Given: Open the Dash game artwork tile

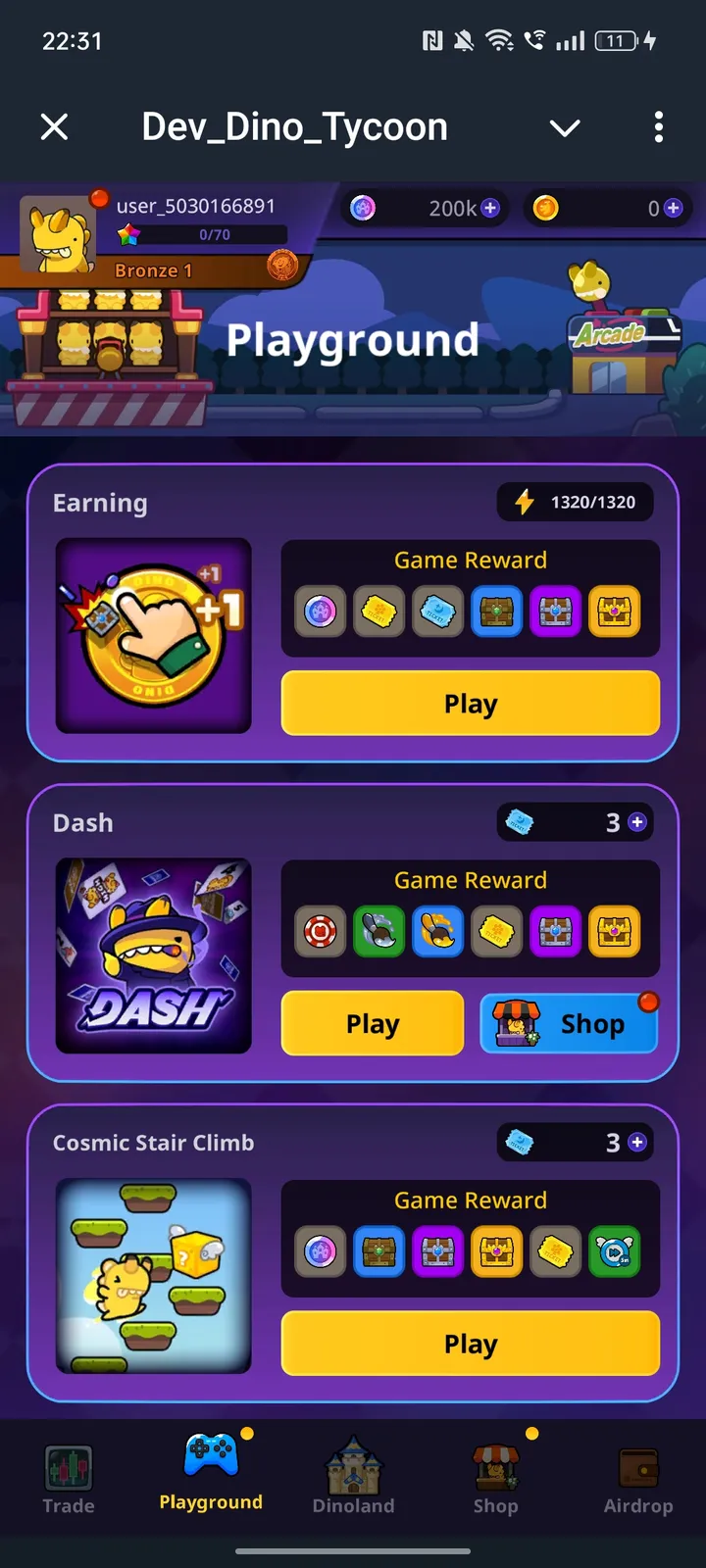Looking at the screenshot, I should [154, 955].
